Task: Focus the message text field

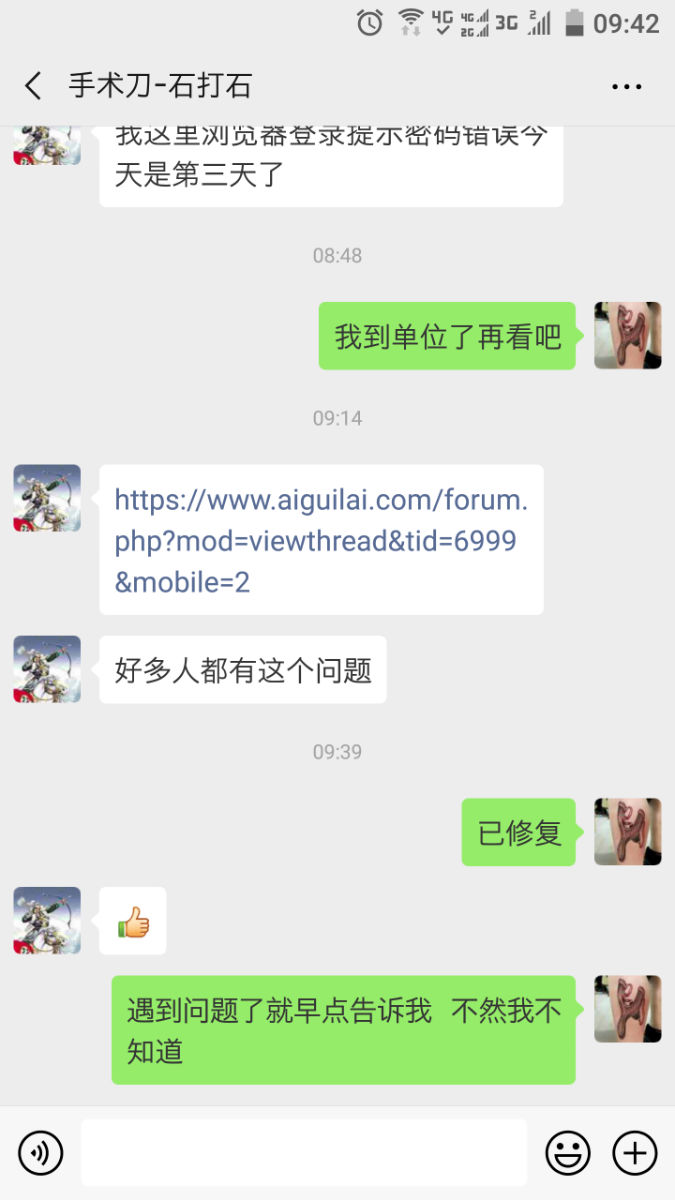Action: (303, 1153)
